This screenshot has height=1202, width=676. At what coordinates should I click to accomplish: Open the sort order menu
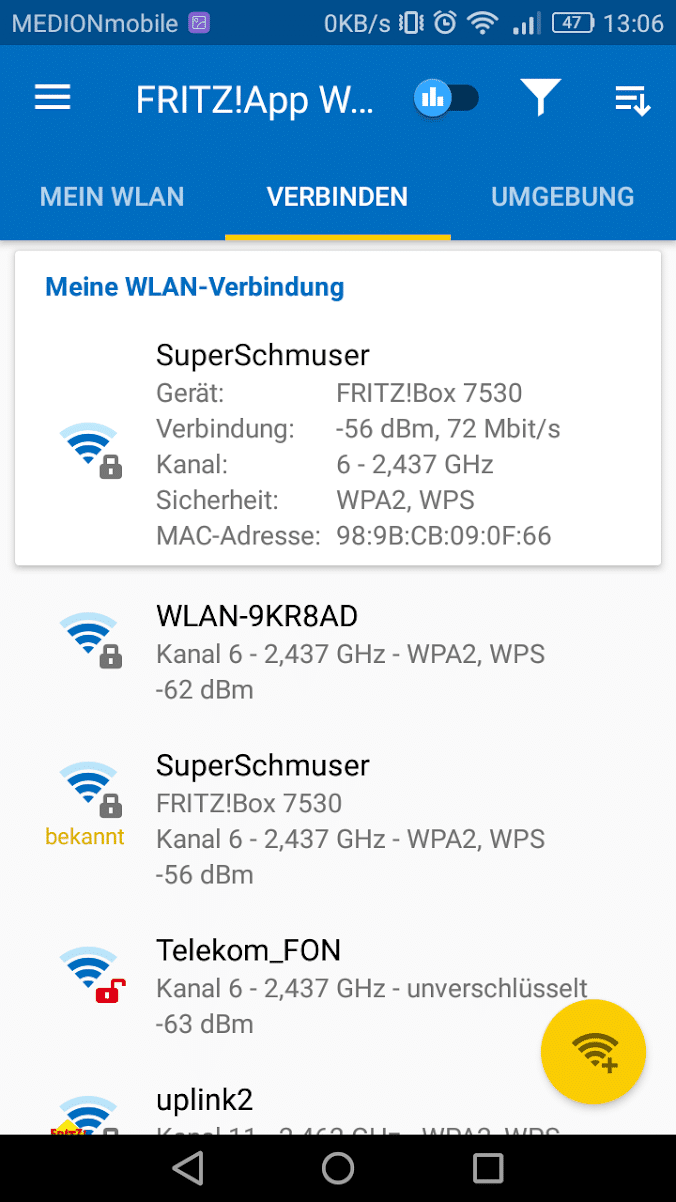(632, 98)
